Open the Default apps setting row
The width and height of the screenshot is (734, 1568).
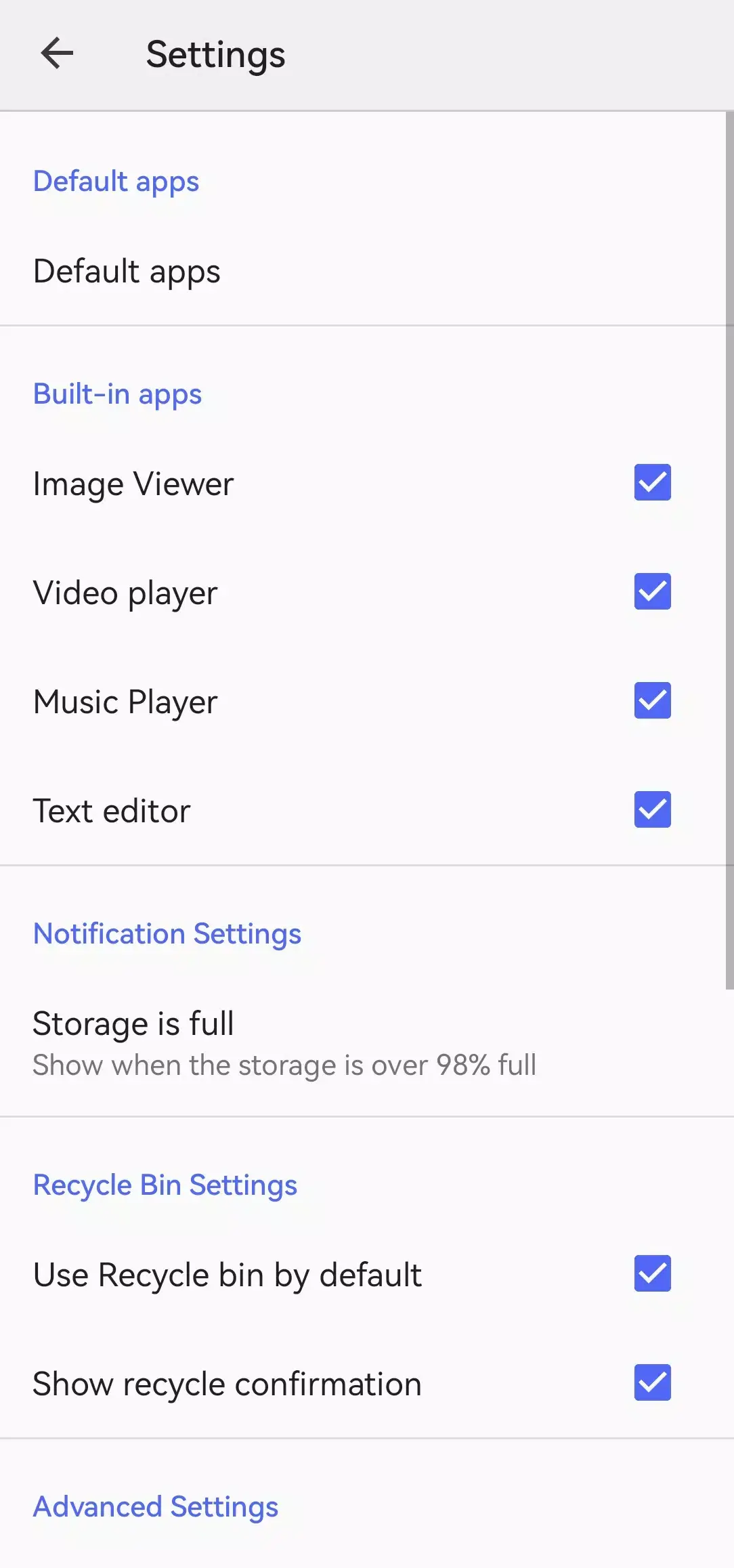coord(127,272)
